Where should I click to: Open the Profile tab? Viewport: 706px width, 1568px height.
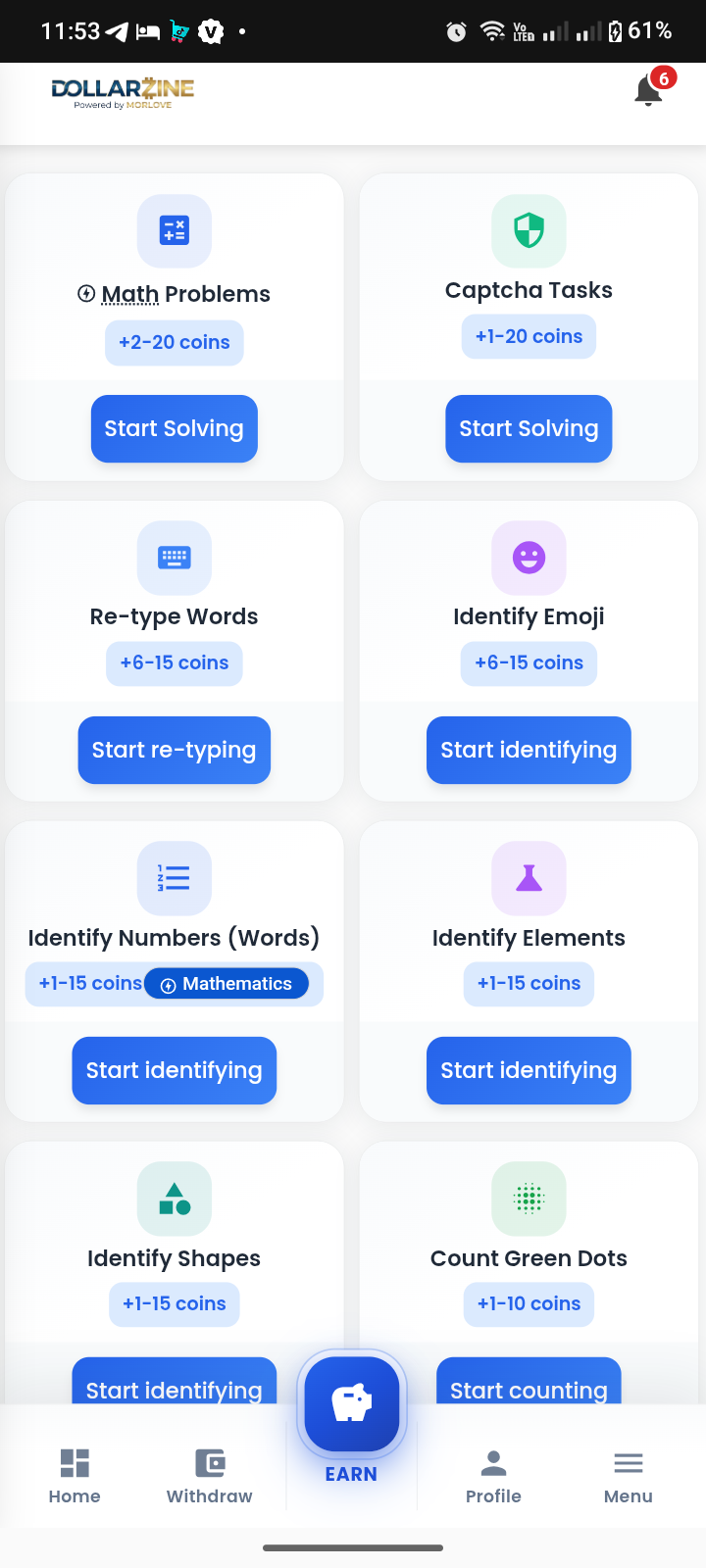493,1475
